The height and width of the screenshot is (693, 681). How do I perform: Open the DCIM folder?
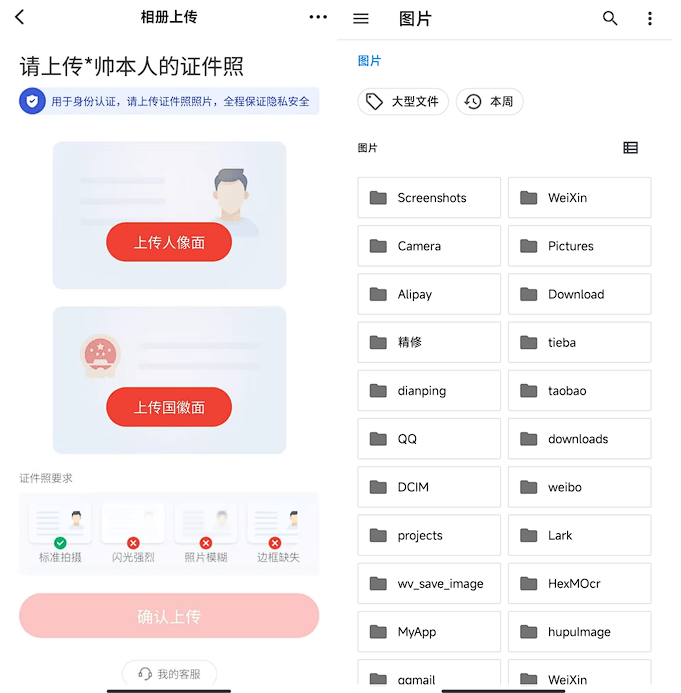pyautogui.click(x=429, y=487)
